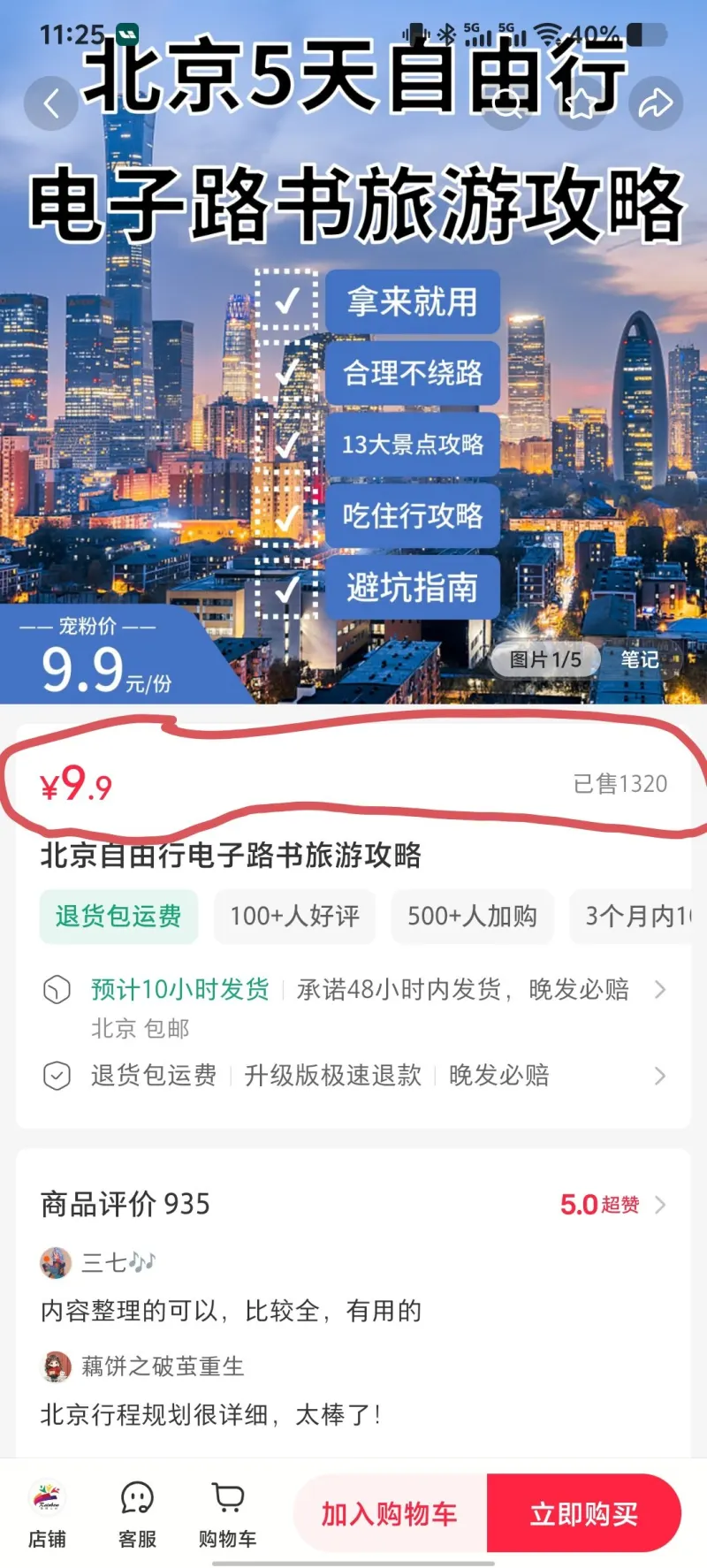Open reviewer 三七's avatar

click(57, 1262)
